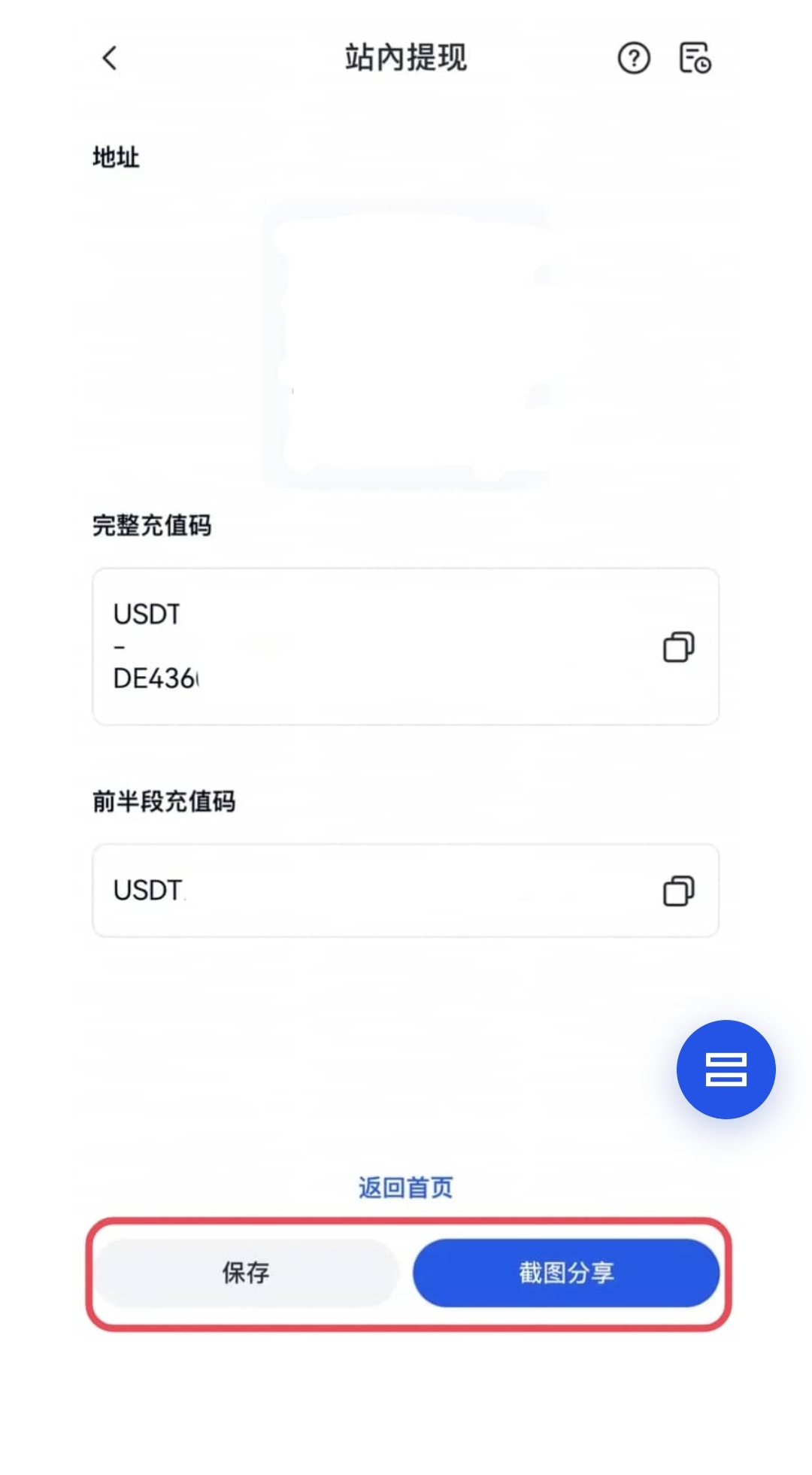Open the help question mark icon

(633, 58)
